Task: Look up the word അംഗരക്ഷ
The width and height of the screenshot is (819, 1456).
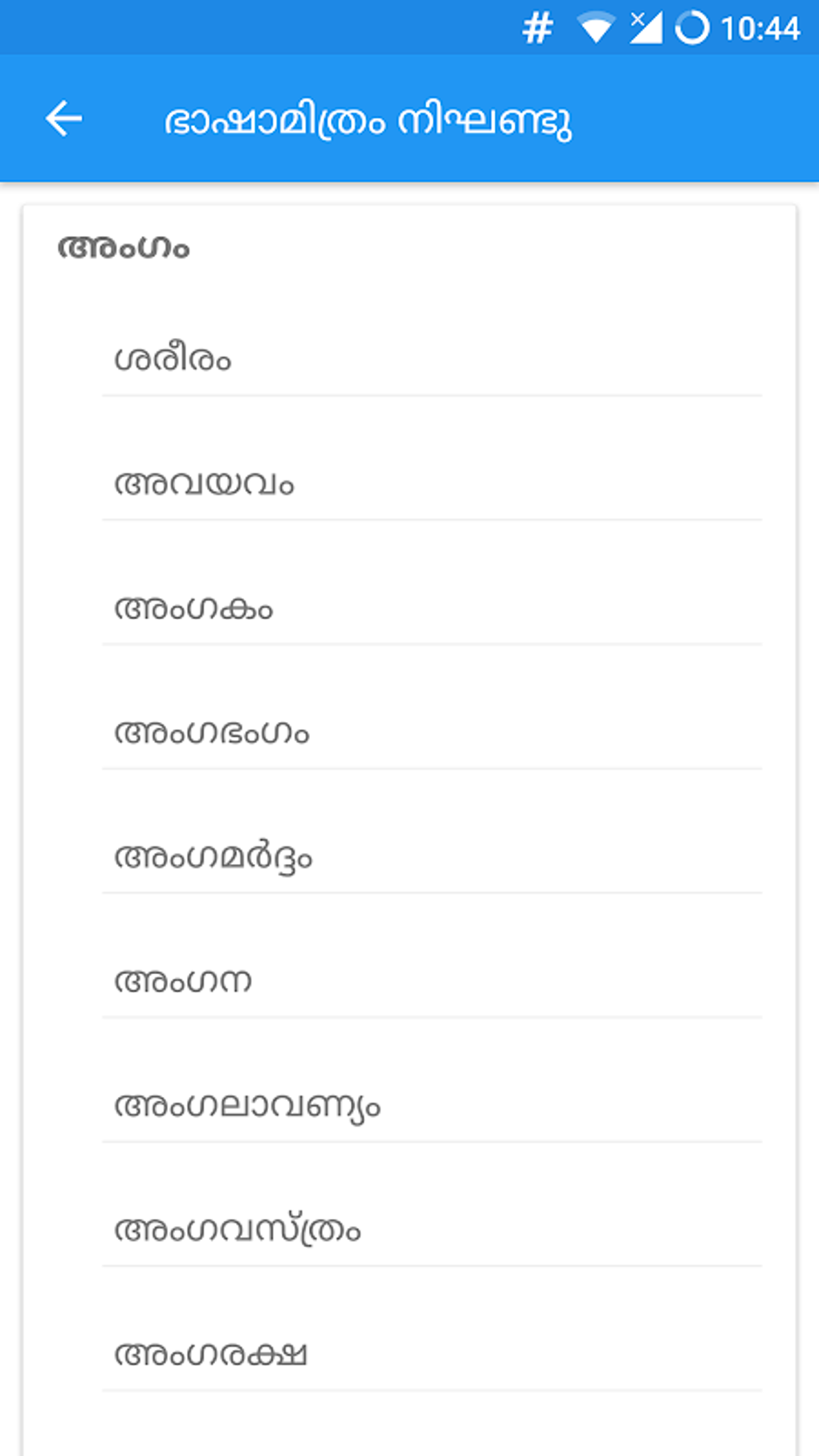Action: (210, 1354)
